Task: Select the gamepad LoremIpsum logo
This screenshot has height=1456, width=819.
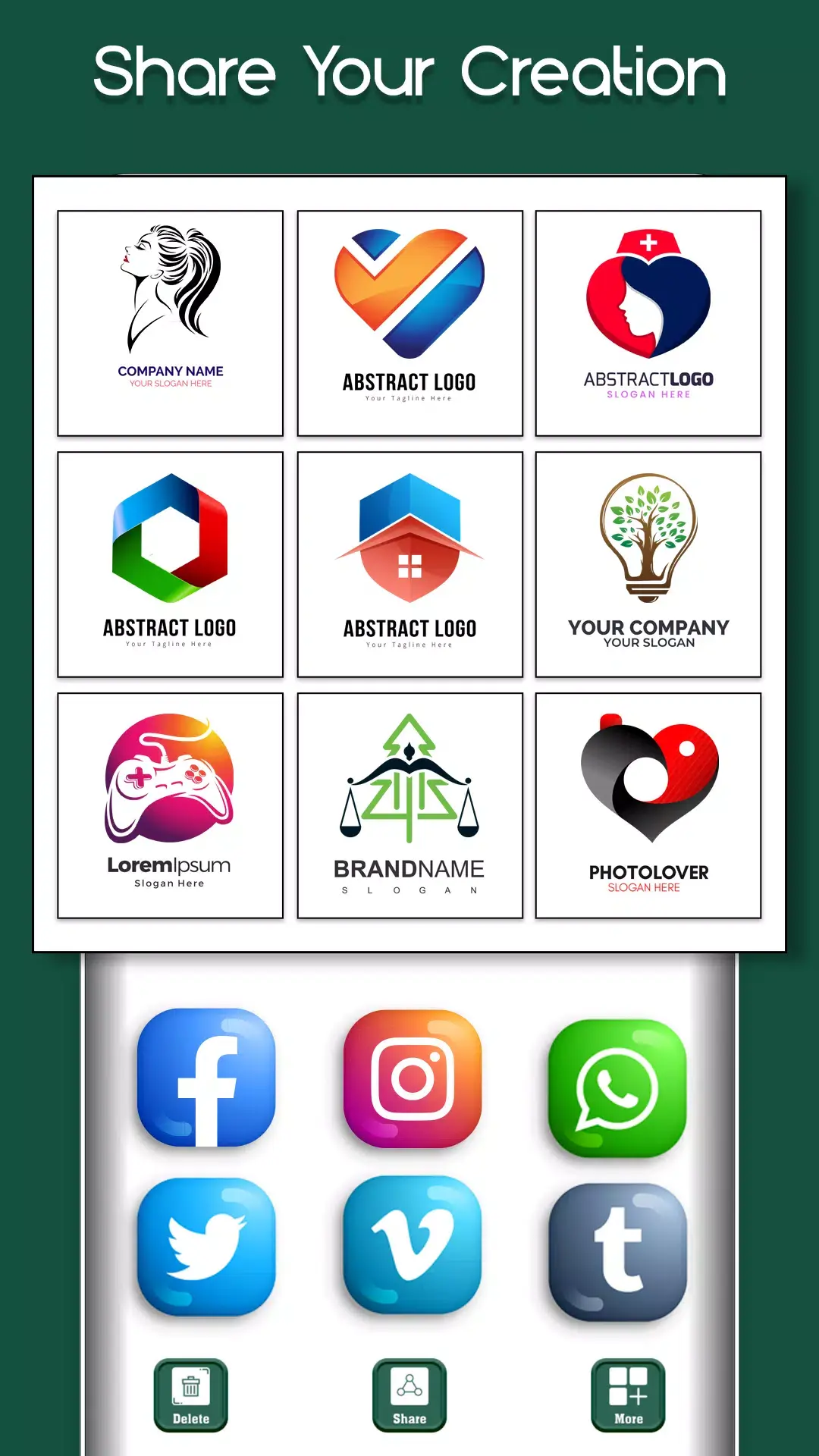Action: [169, 806]
